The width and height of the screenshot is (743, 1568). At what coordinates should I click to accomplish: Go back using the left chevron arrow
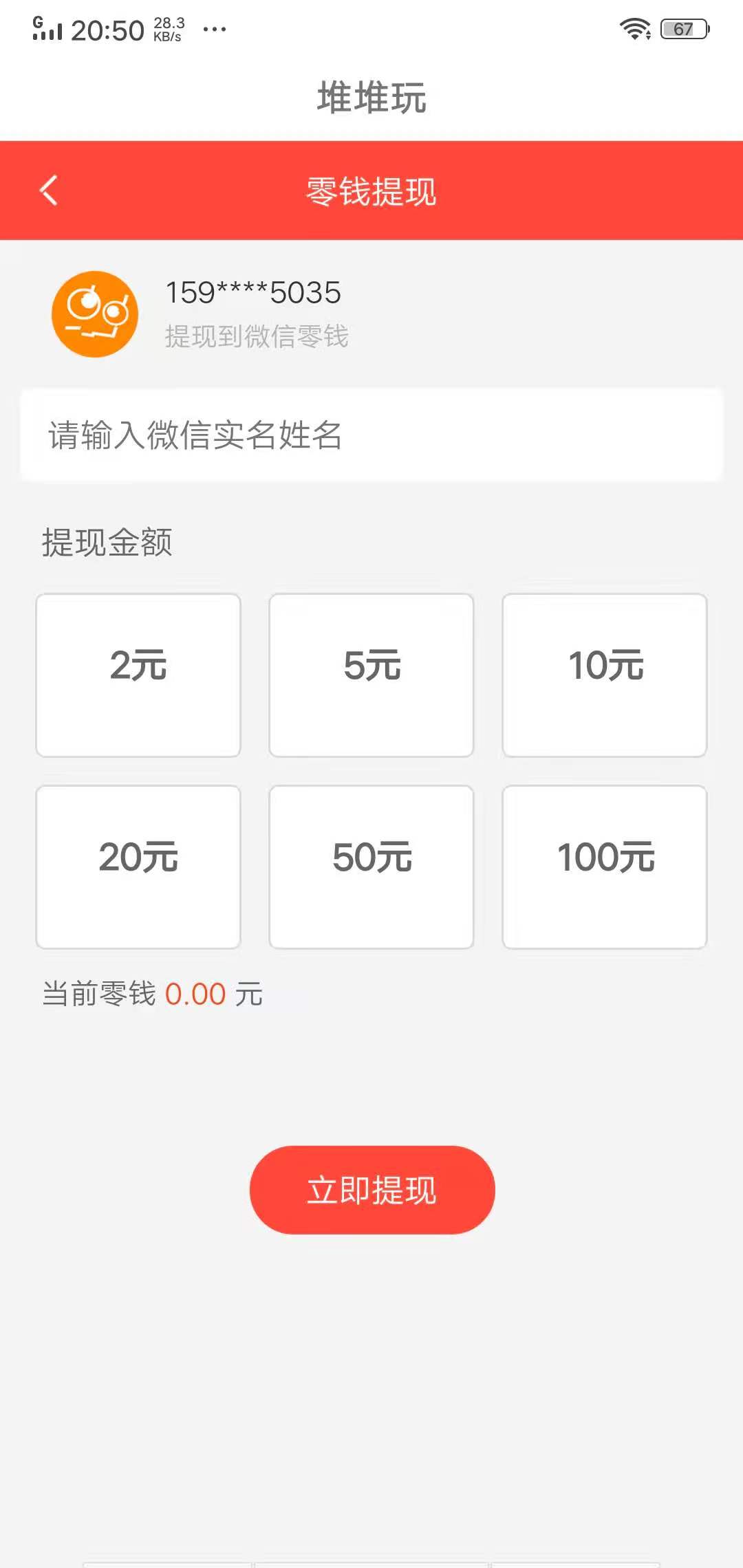click(x=49, y=191)
